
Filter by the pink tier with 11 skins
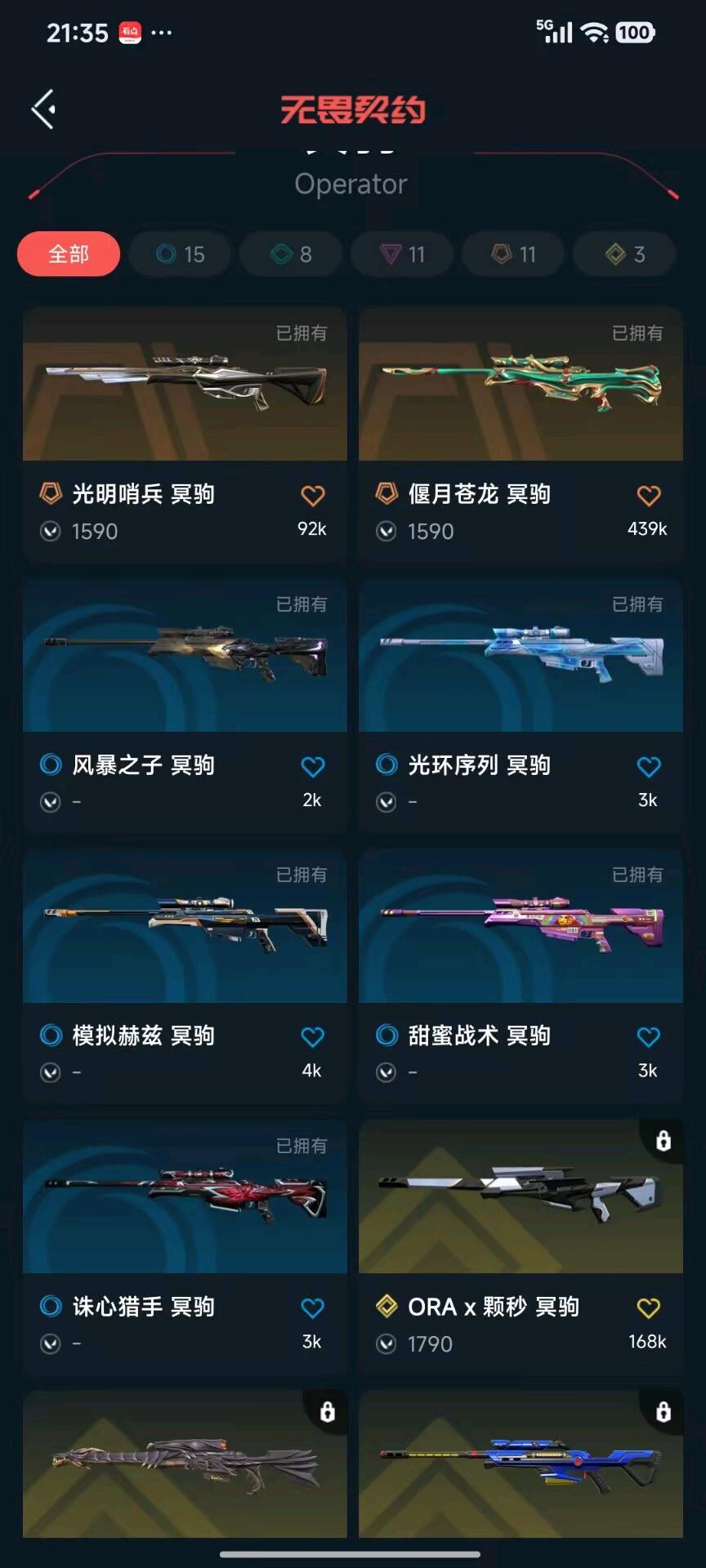402,254
